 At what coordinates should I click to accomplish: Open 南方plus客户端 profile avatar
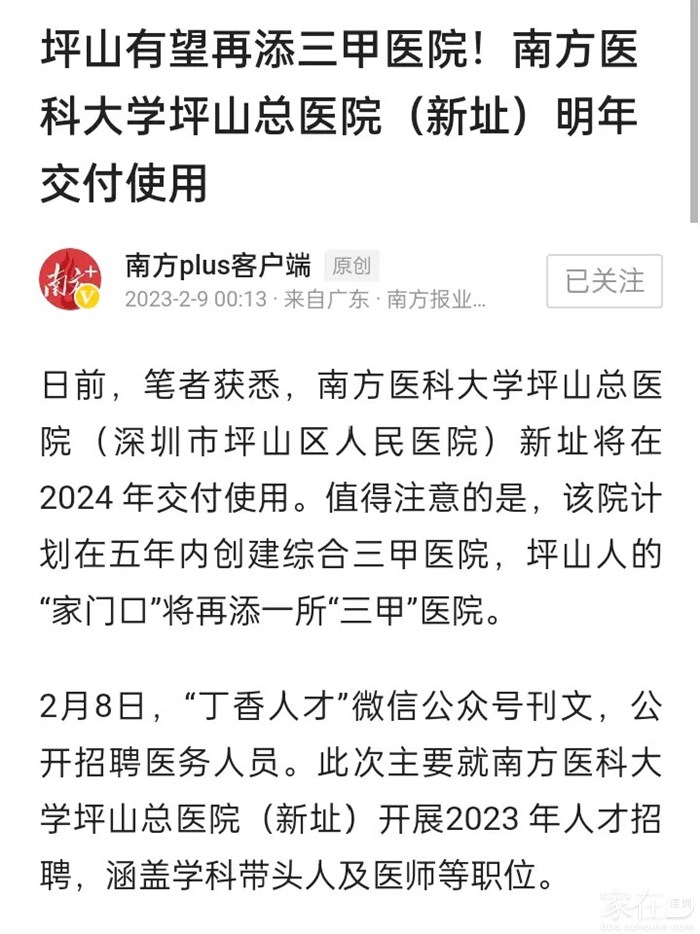pos(72,281)
